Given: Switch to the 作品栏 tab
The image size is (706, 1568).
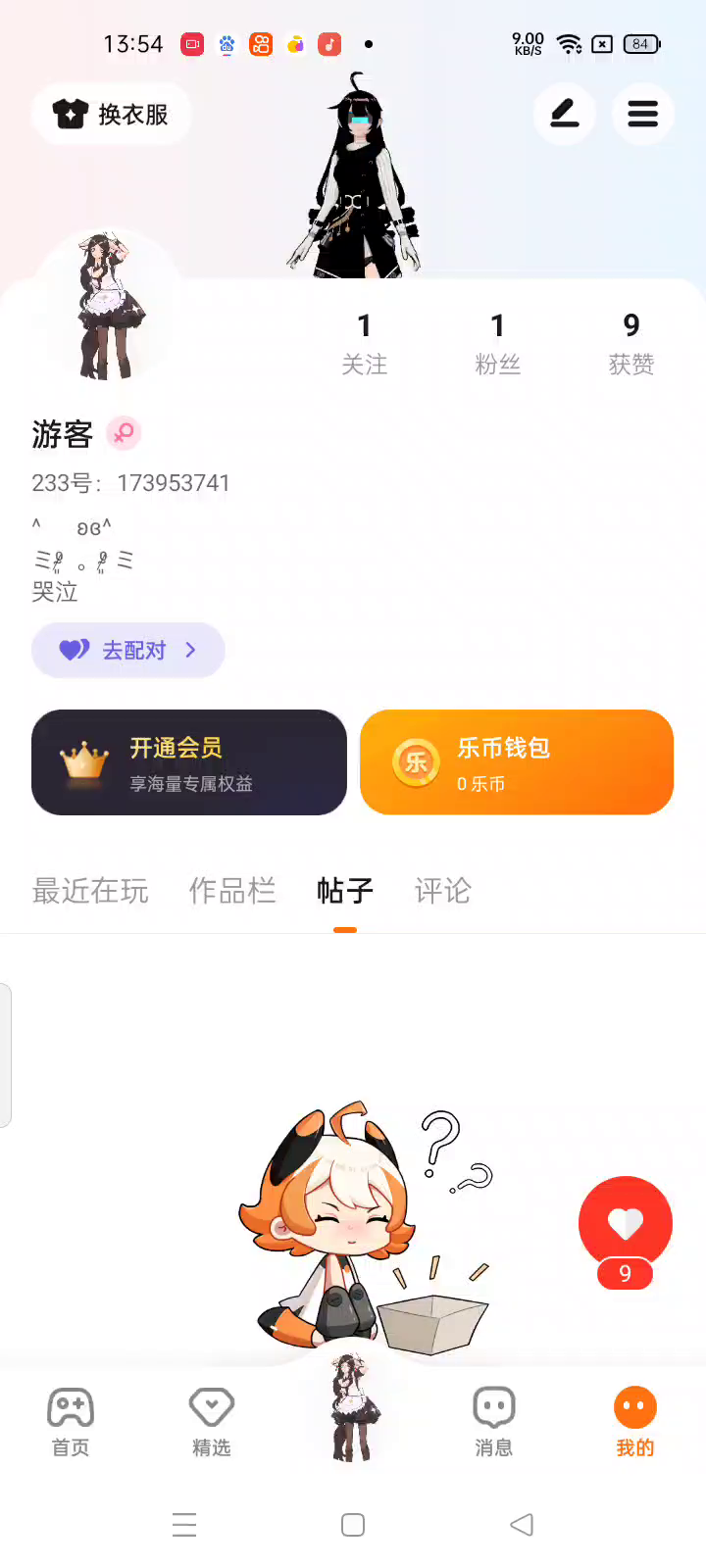Looking at the screenshot, I should click(x=231, y=891).
